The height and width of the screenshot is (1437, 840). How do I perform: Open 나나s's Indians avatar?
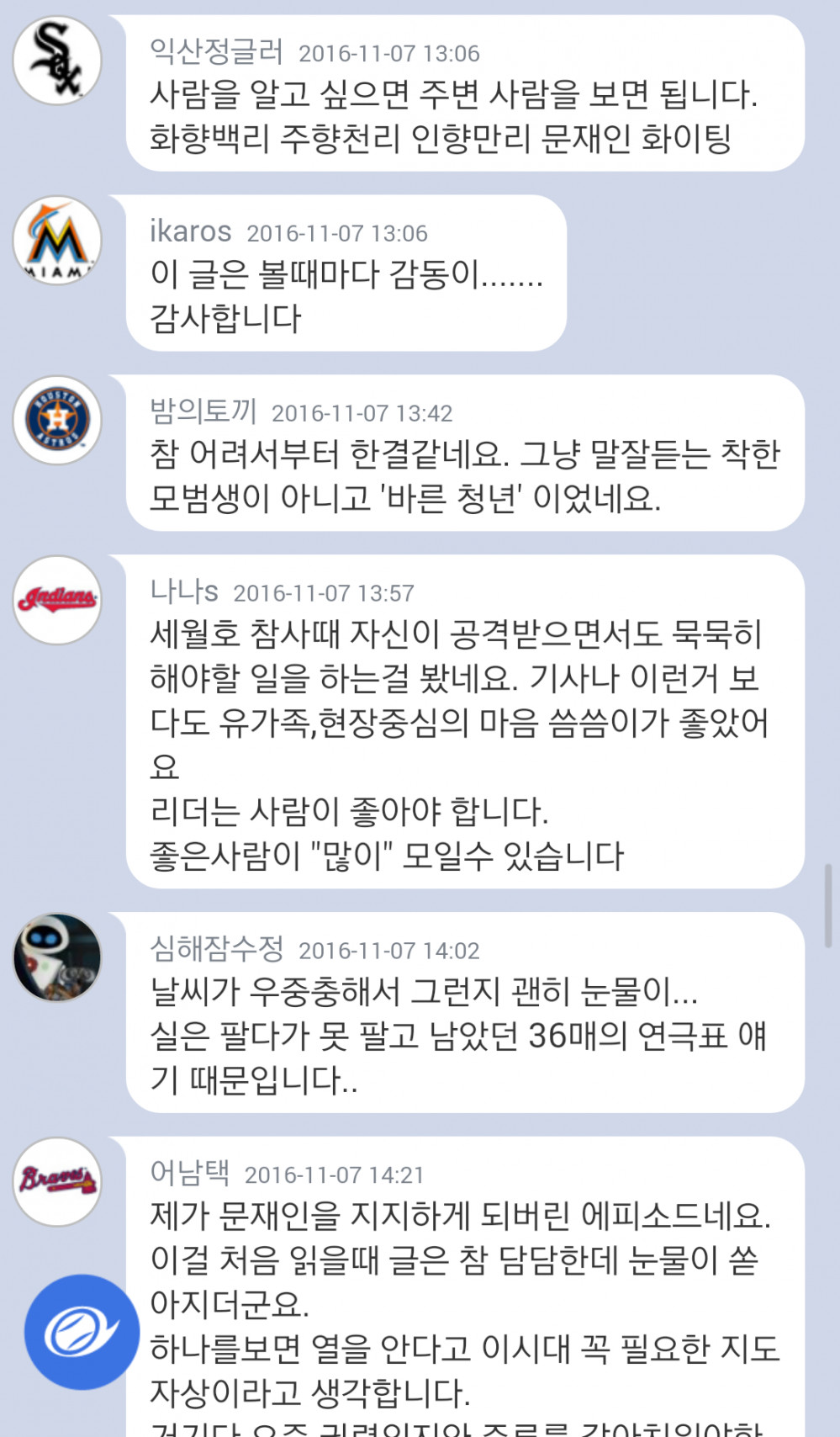coord(57,600)
